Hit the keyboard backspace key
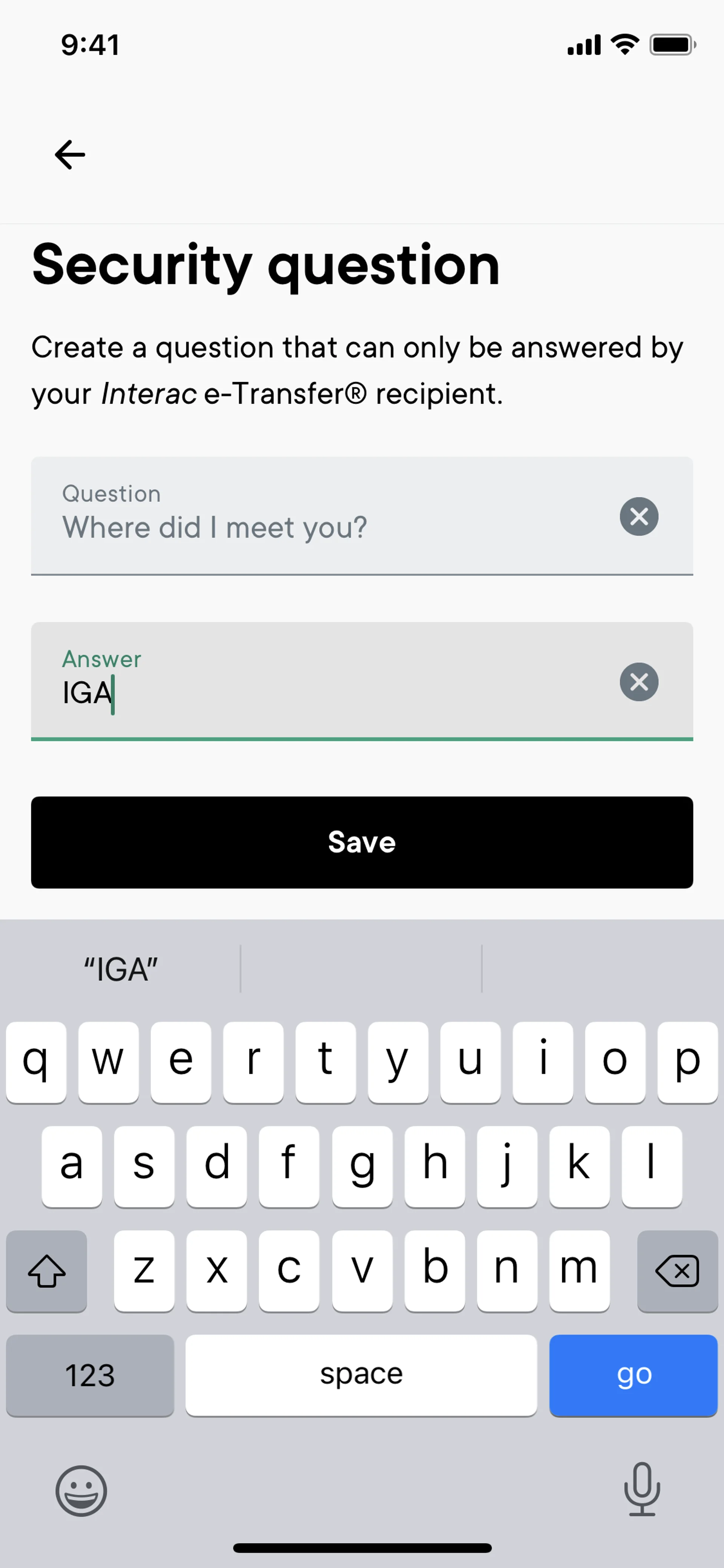The height and width of the screenshot is (1568, 724). tap(677, 1271)
